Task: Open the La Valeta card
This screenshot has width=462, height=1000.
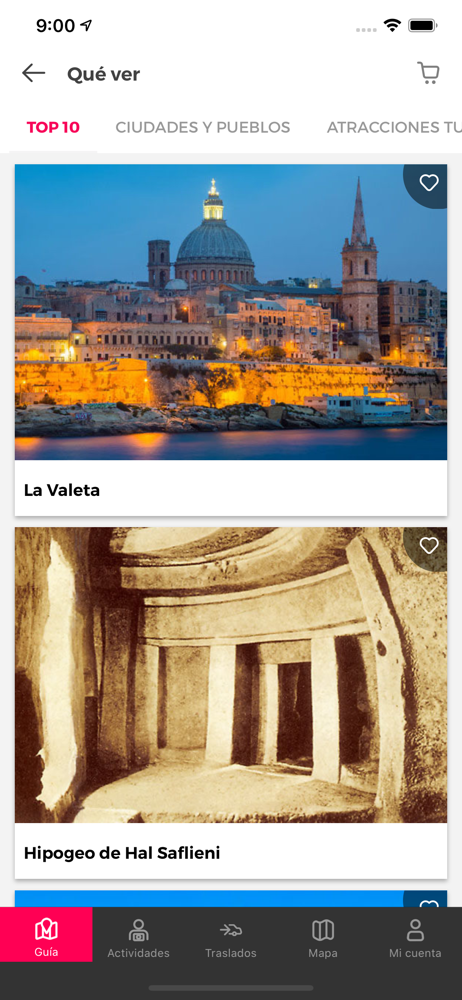Action: click(231, 340)
